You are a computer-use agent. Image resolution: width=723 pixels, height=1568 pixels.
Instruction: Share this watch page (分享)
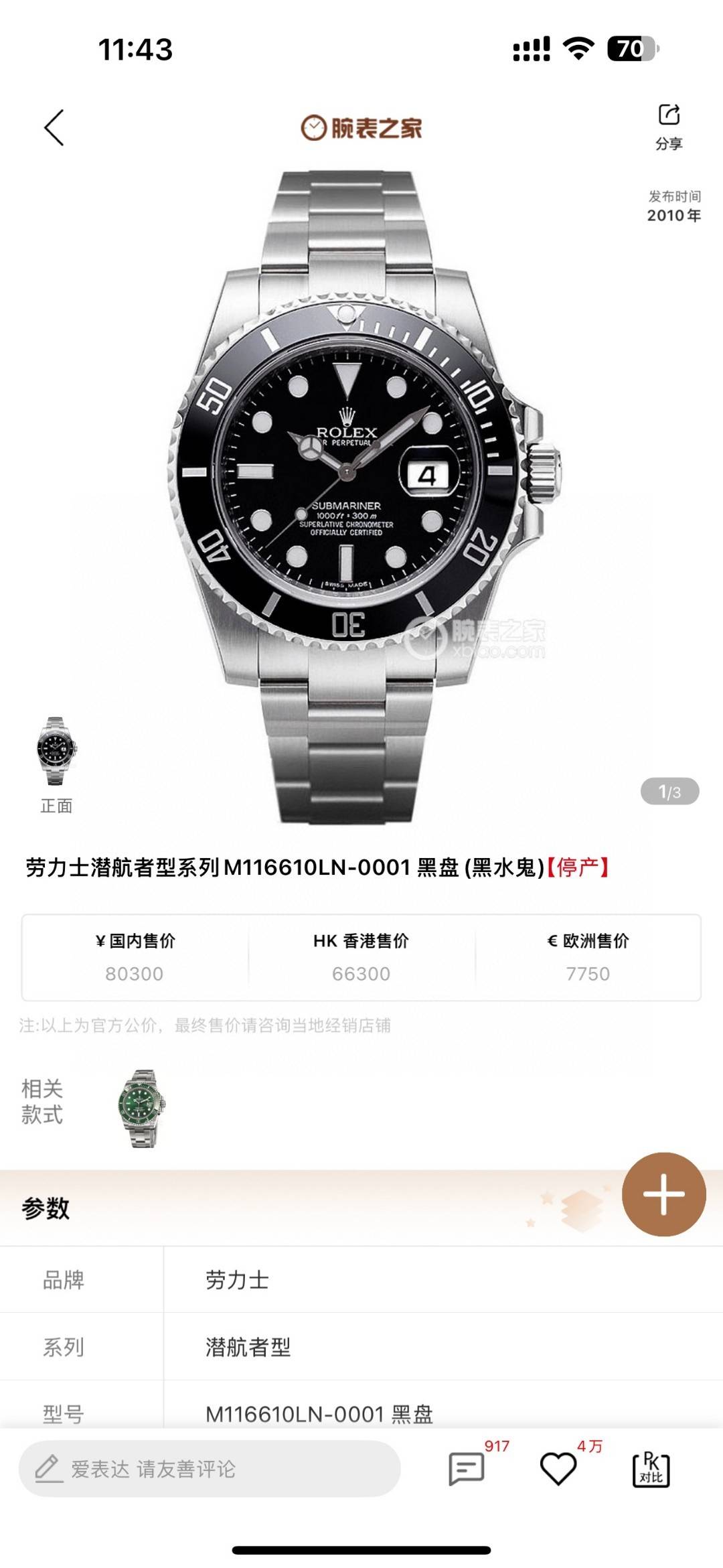tap(669, 126)
